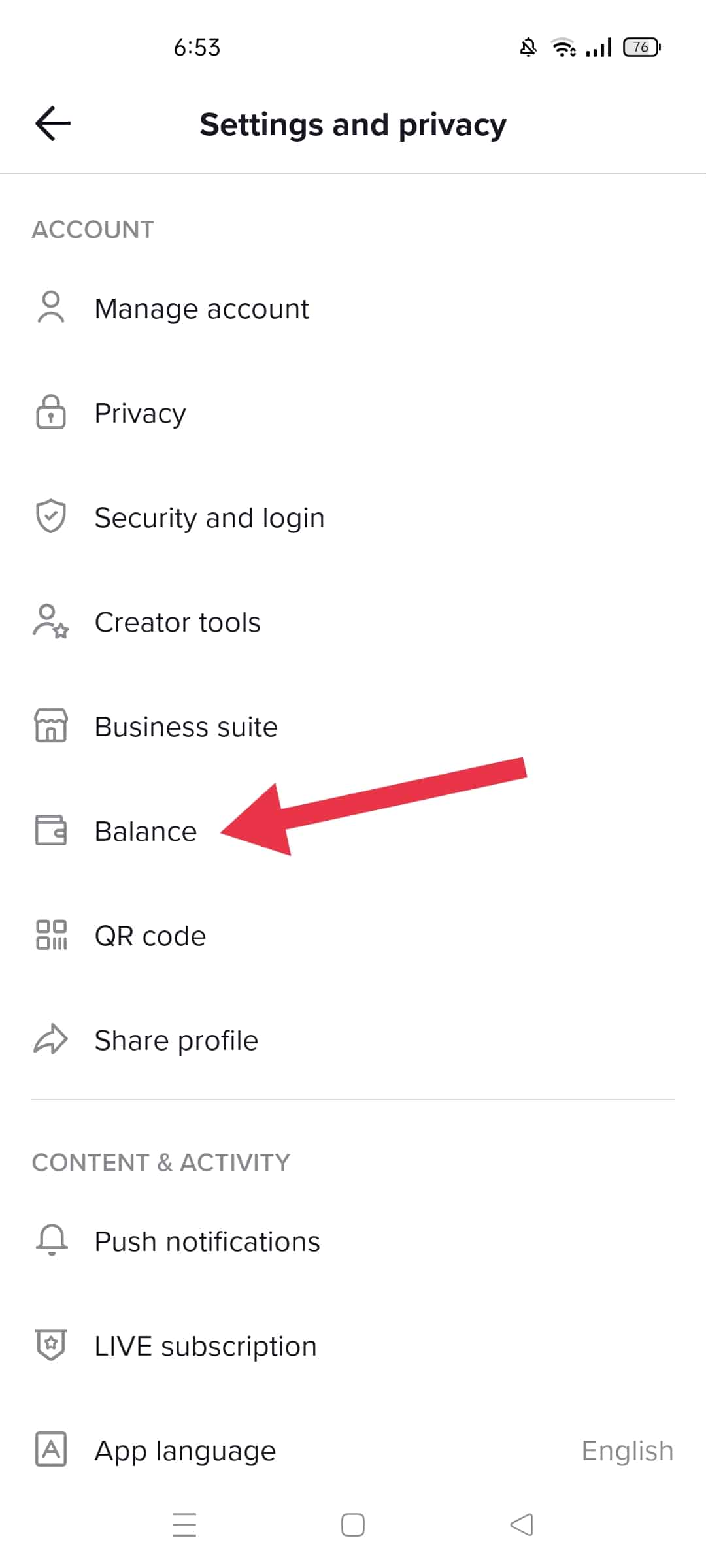The width and height of the screenshot is (706, 1568).
Task: Select Share profile
Action: coord(353,1040)
